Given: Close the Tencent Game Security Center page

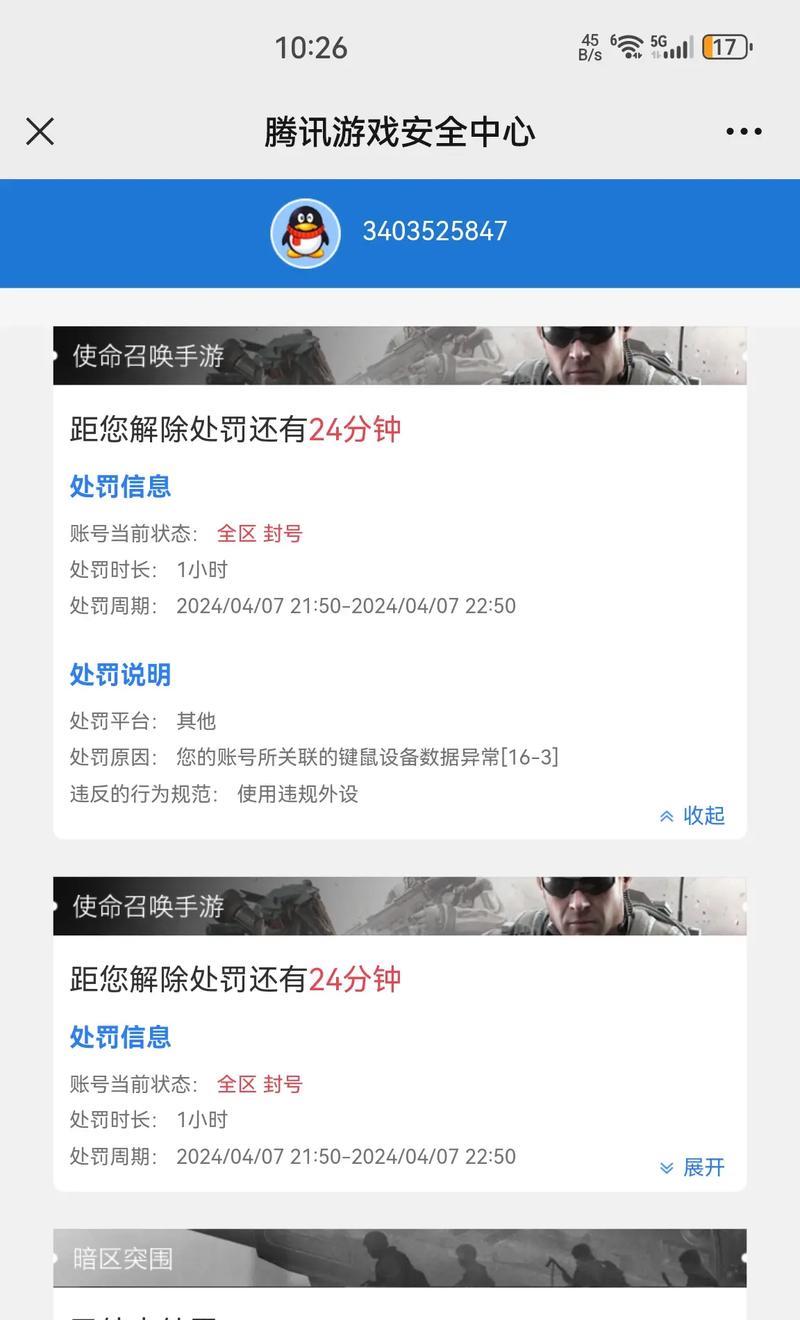Looking at the screenshot, I should pos(40,131).
